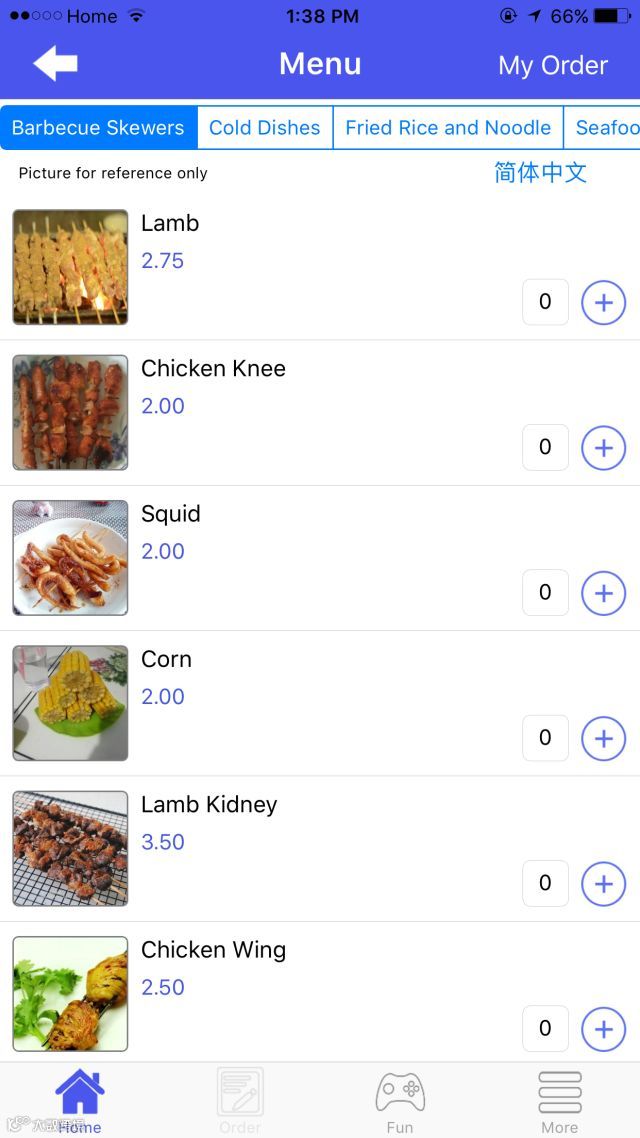The image size is (640, 1138).
Task: Switch language to 简体中文
Action: point(540,172)
